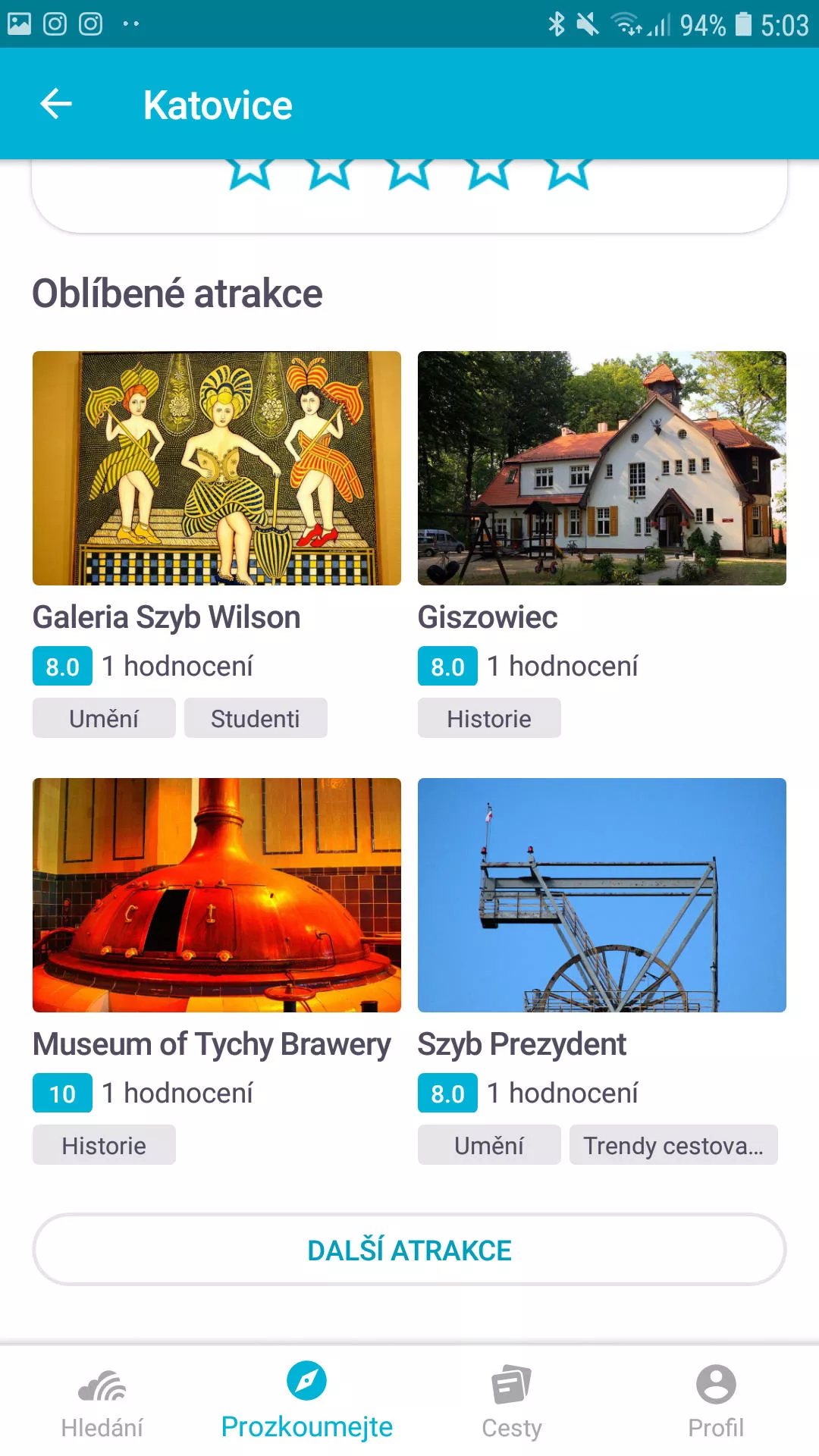
Task: Switch to the Hledání tab
Action: click(102, 1401)
